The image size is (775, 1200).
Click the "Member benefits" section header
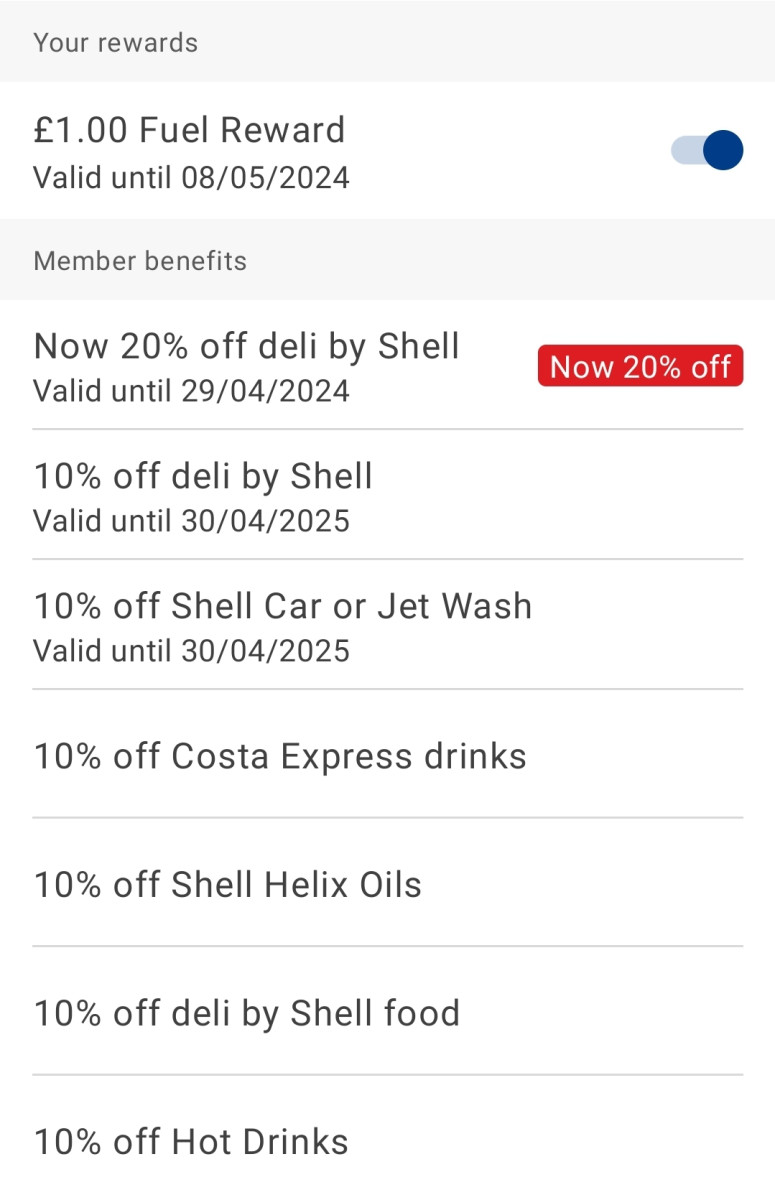[x=140, y=261]
